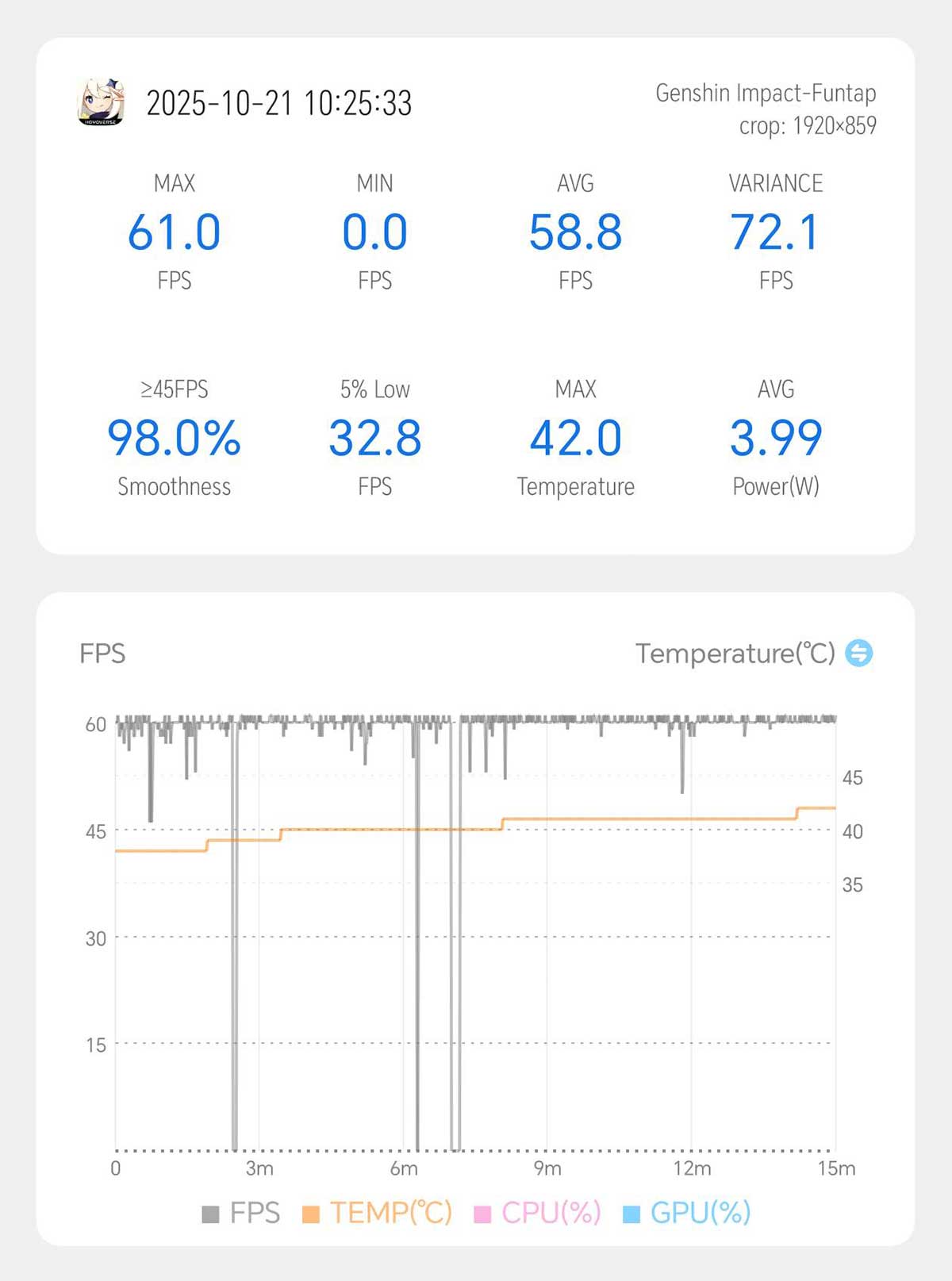
Task: Toggle the TEMP(℃) series in the legend
Action: pyautogui.click(x=378, y=1213)
